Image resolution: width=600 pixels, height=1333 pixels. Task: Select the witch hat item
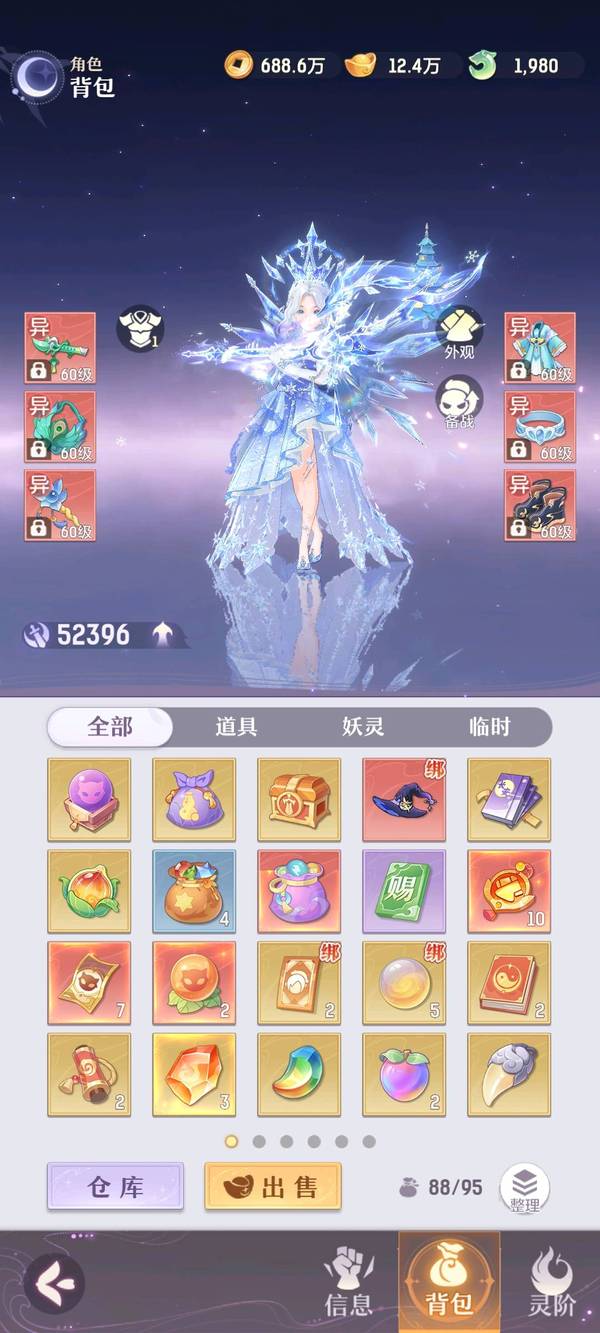tap(404, 799)
